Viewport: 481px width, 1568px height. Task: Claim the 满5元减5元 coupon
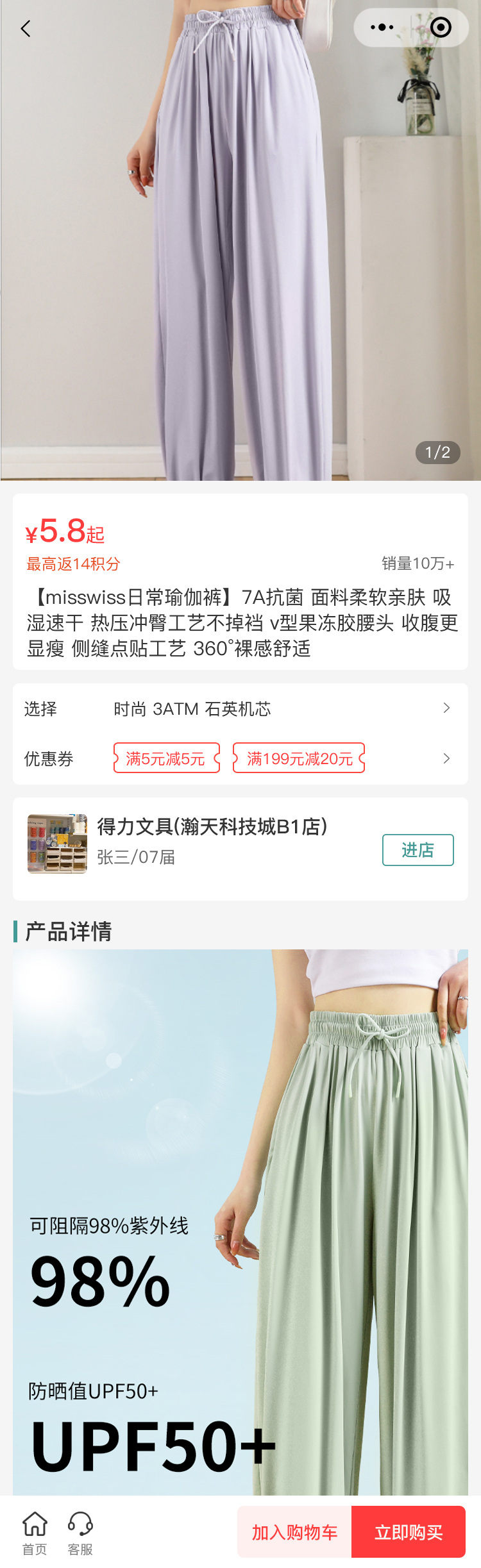(x=167, y=758)
